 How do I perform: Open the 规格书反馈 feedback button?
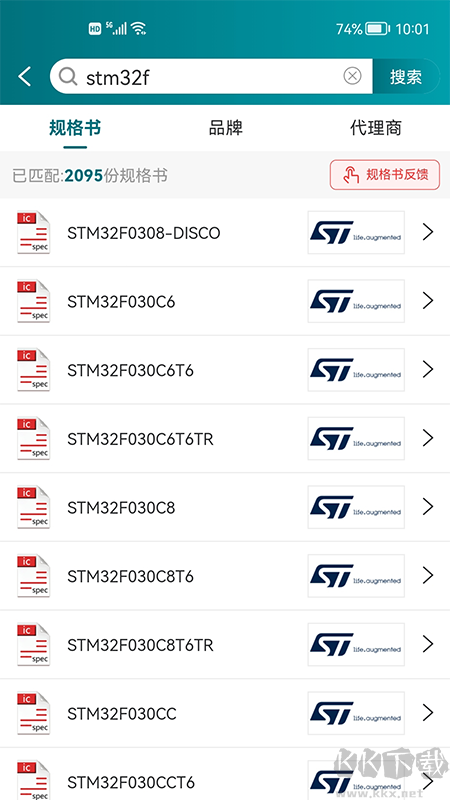tap(385, 175)
